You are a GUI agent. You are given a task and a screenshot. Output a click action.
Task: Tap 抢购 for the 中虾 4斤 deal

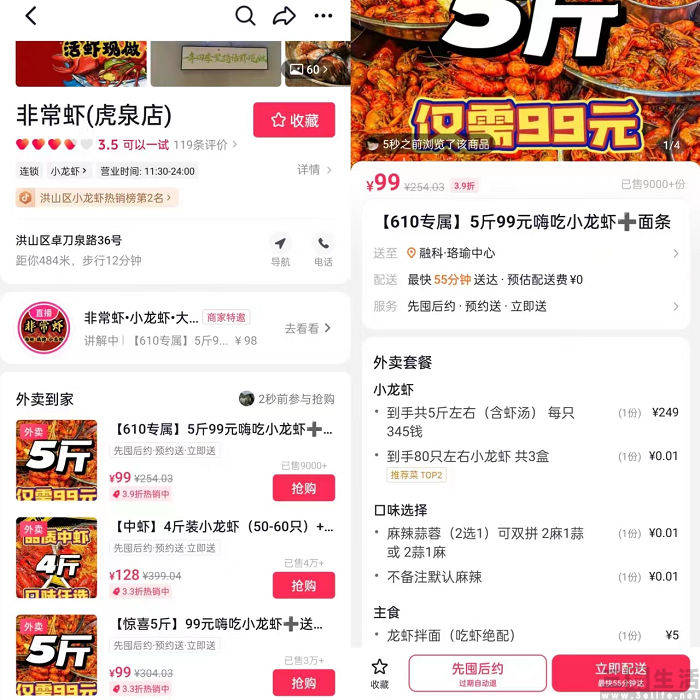[303, 585]
